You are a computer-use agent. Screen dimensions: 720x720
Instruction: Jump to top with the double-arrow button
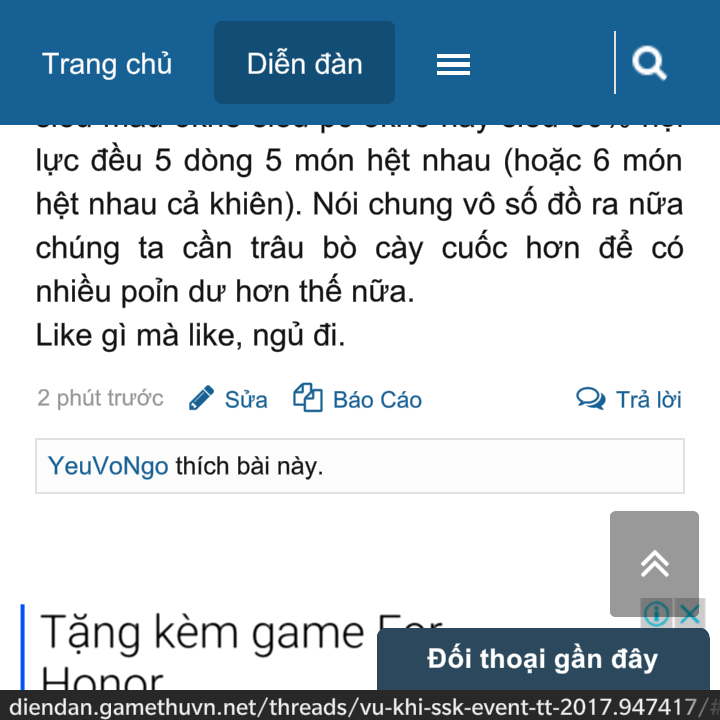(x=654, y=564)
